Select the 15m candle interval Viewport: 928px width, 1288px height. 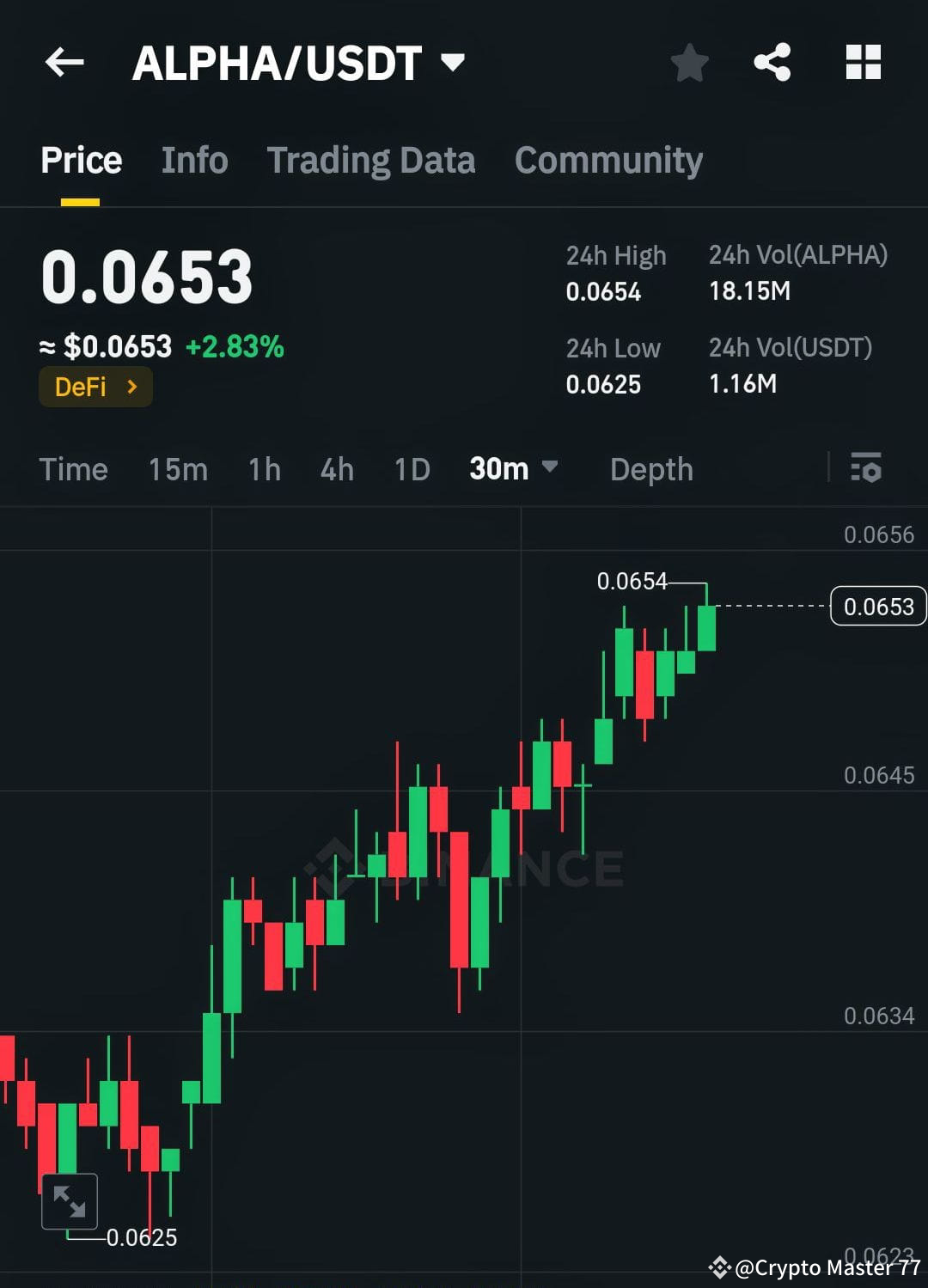(176, 469)
